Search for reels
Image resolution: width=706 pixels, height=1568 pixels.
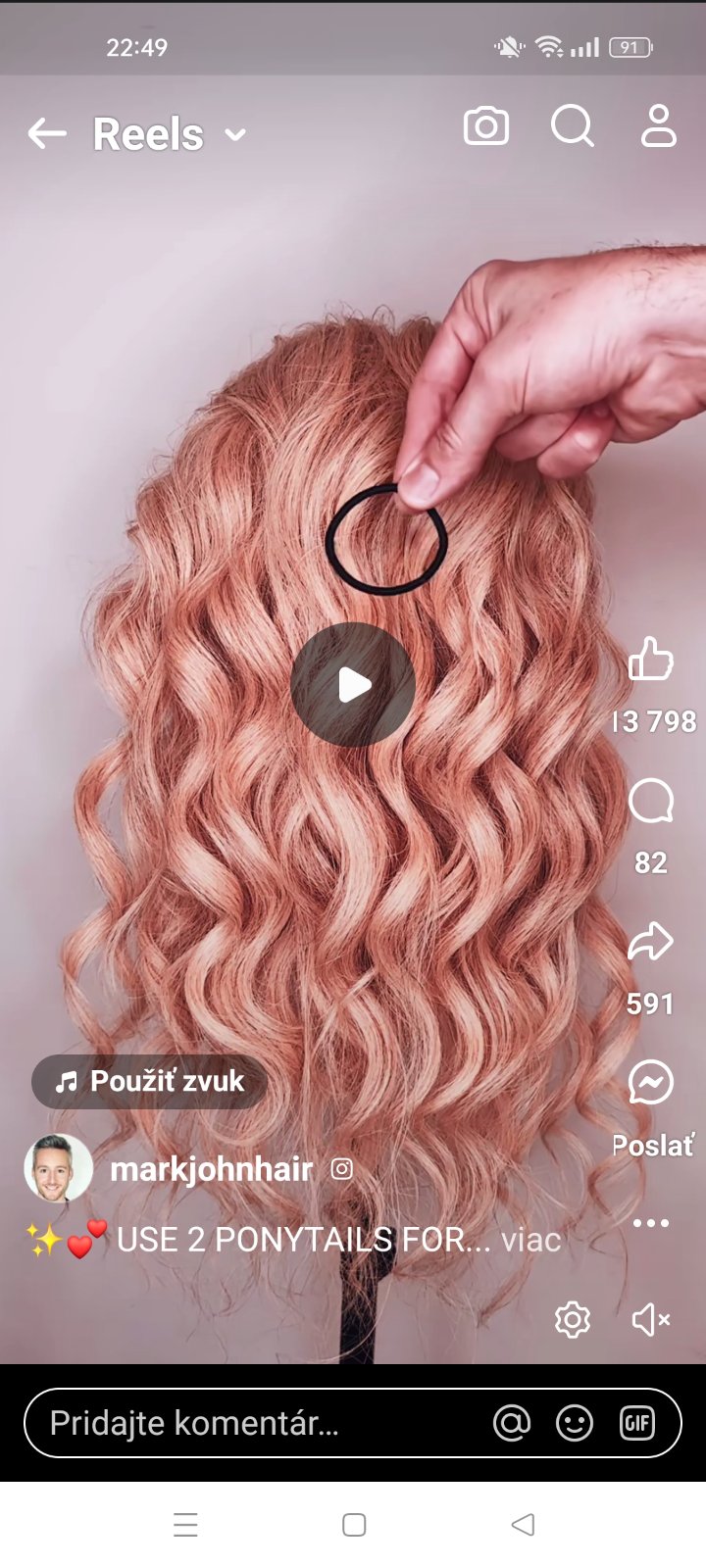point(572,127)
